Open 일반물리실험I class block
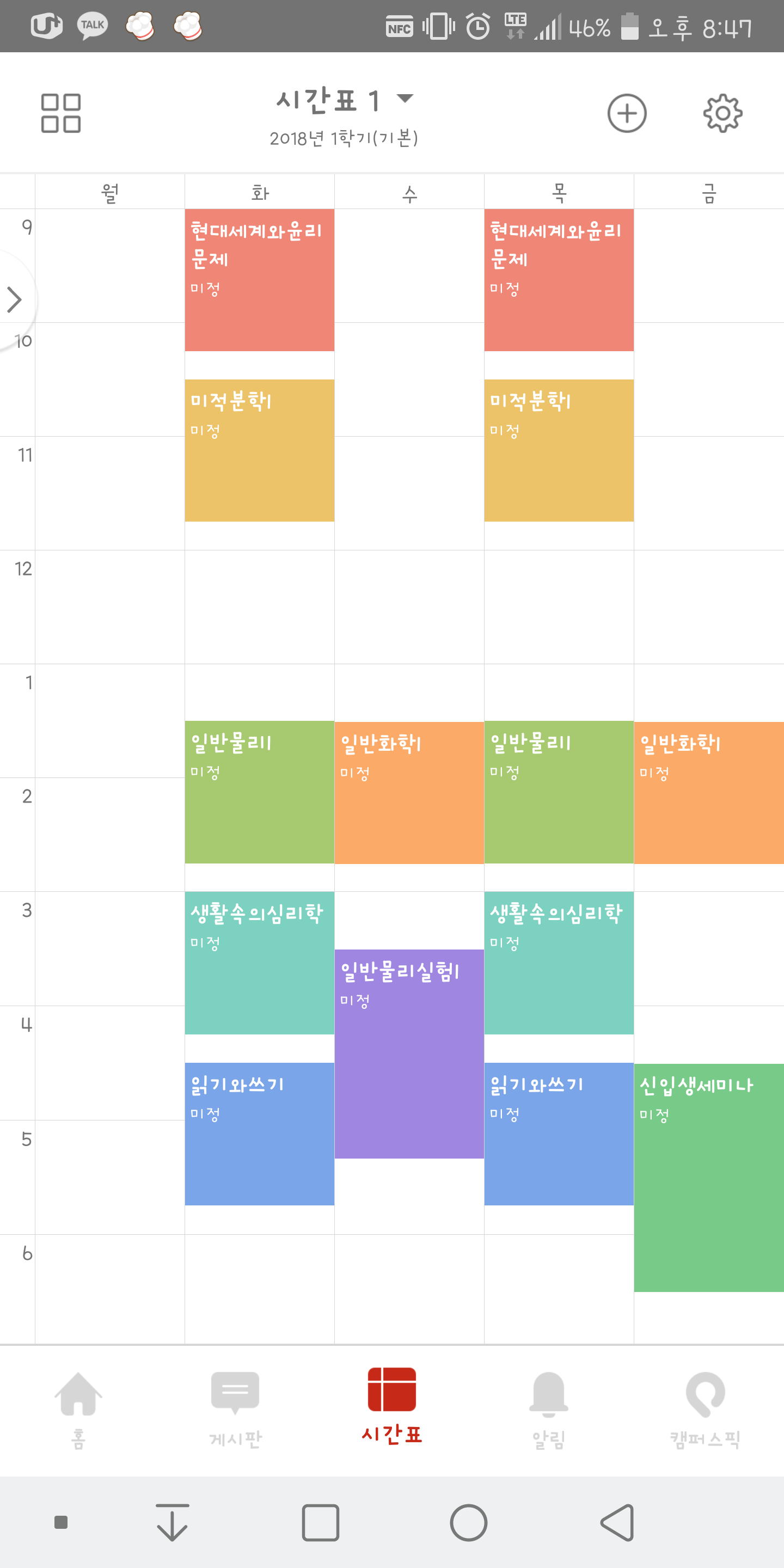The width and height of the screenshot is (784, 1568). pos(409,1053)
